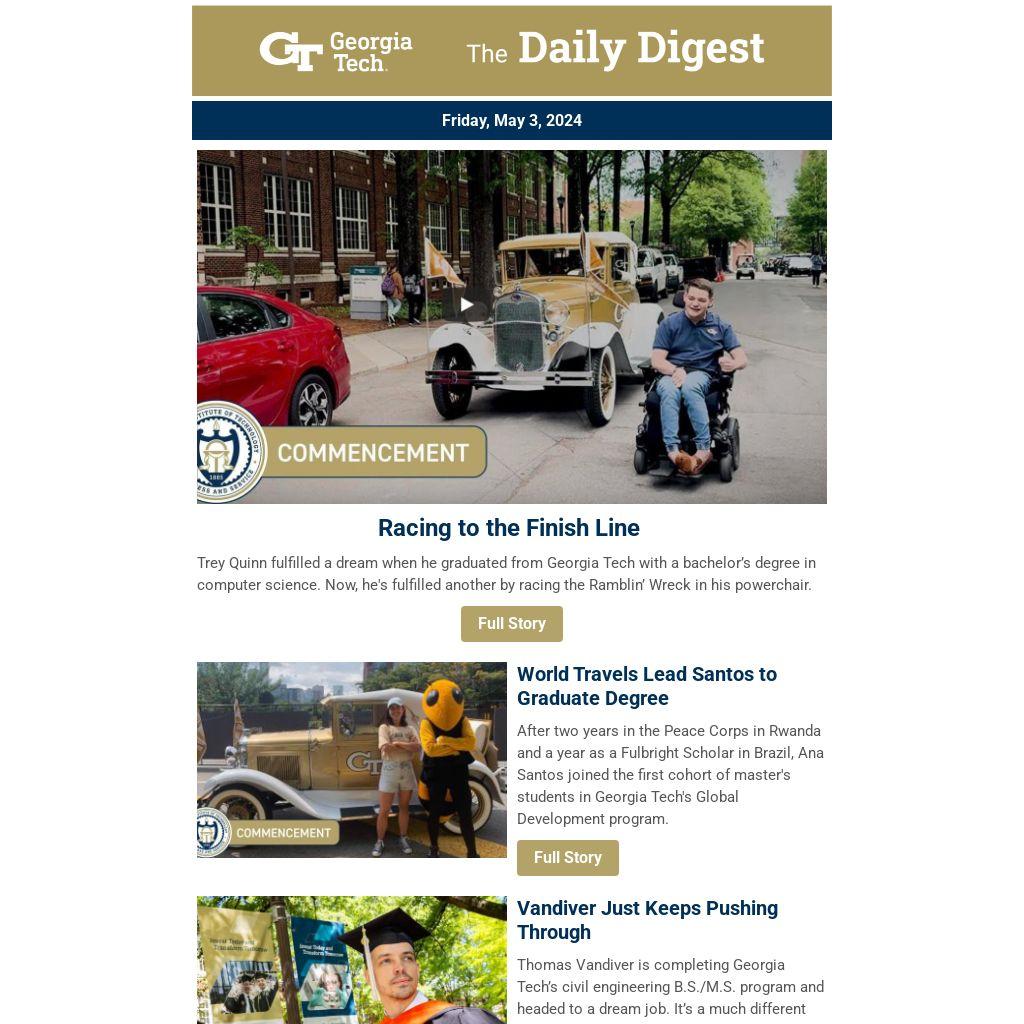Viewport: 1024px width, 1024px height.
Task: Read Full Story about Ana Santos
Action: click(x=567, y=858)
